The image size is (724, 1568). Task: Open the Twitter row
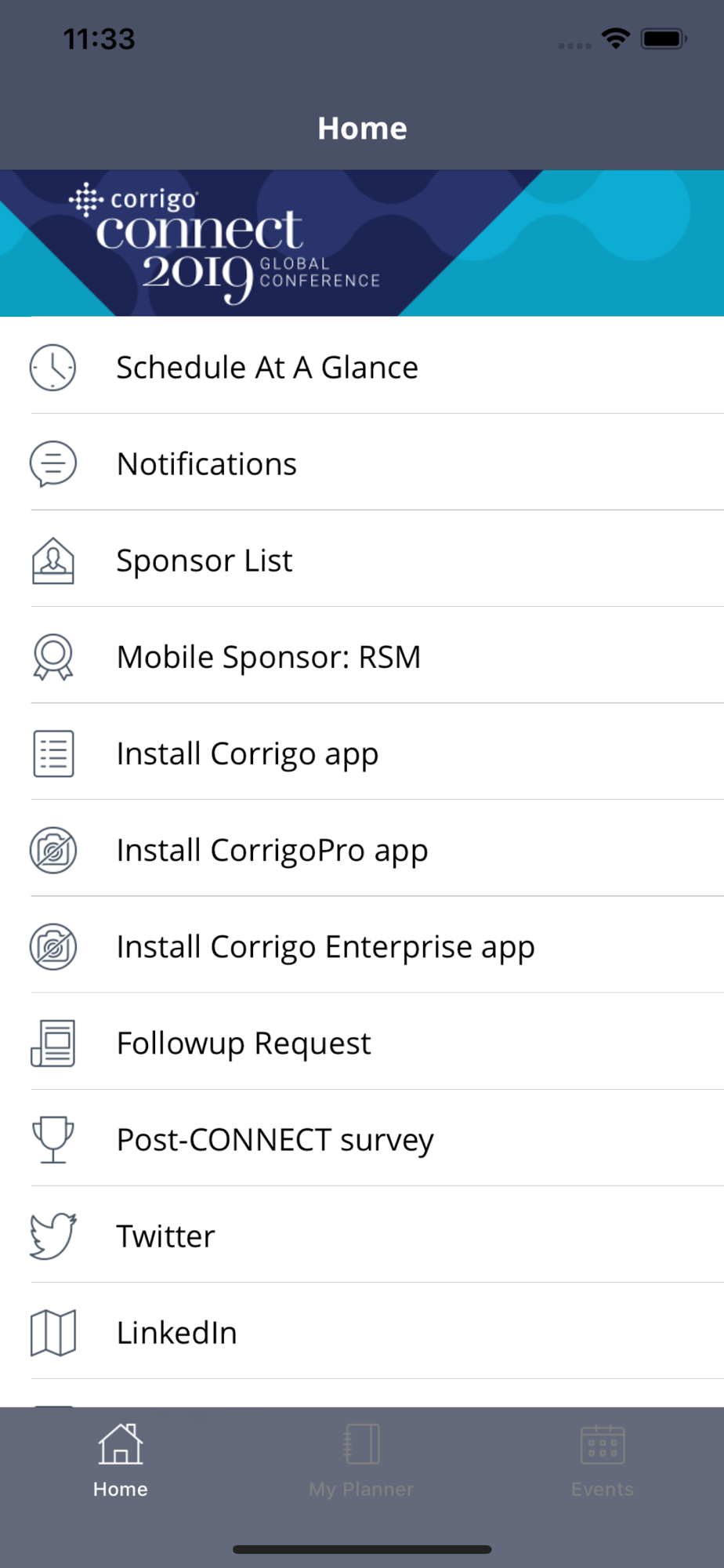point(362,1235)
